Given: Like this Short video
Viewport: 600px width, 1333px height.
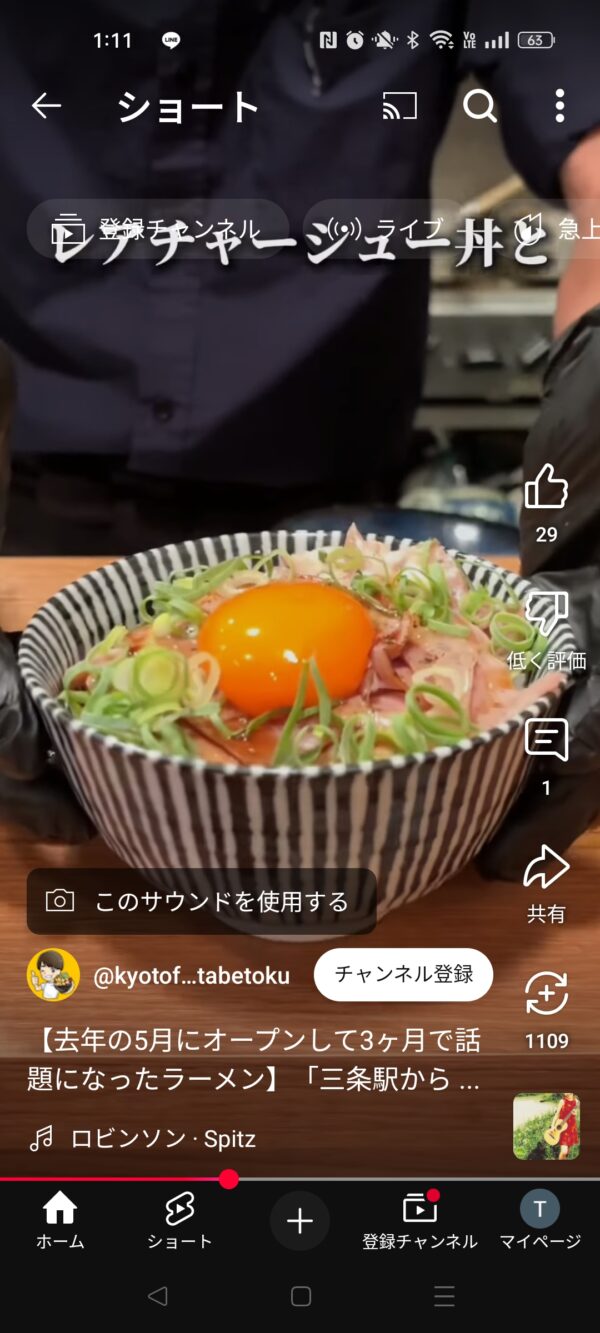Looking at the screenshot, I should click(x=546, y=487).
